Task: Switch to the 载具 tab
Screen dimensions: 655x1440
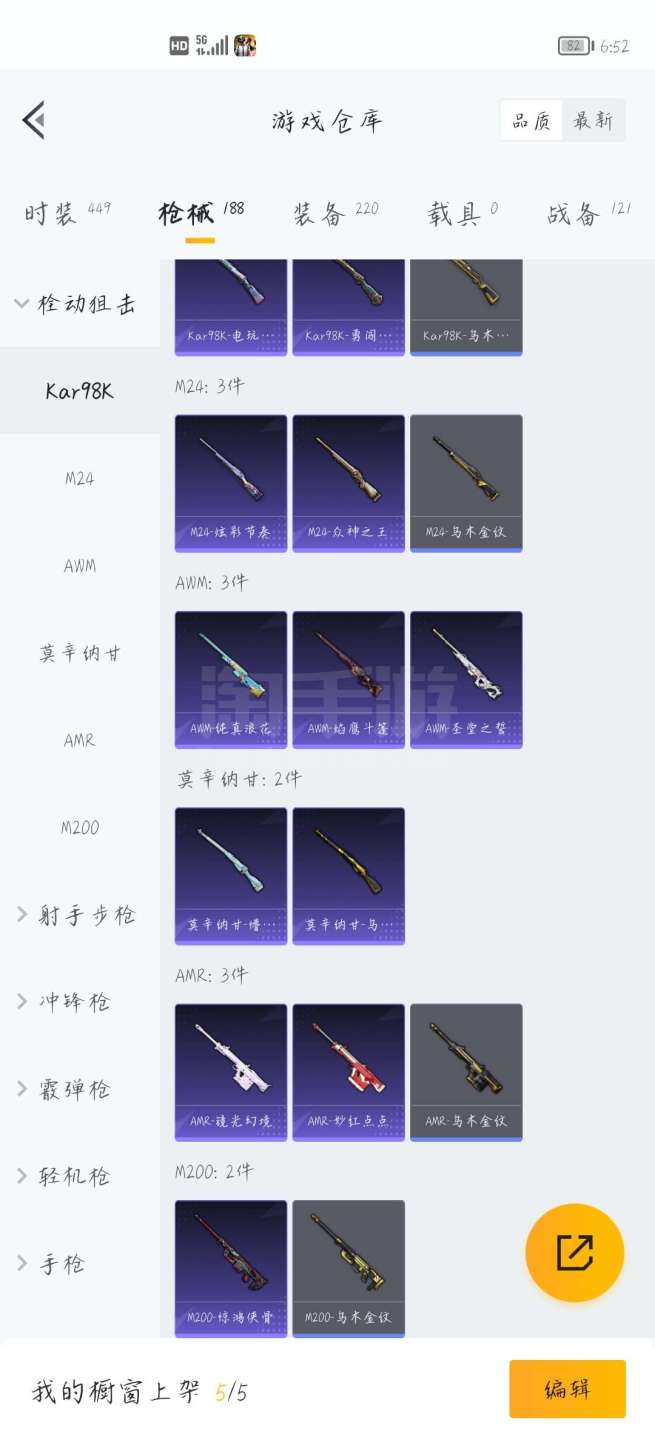Action: (453, 213)
